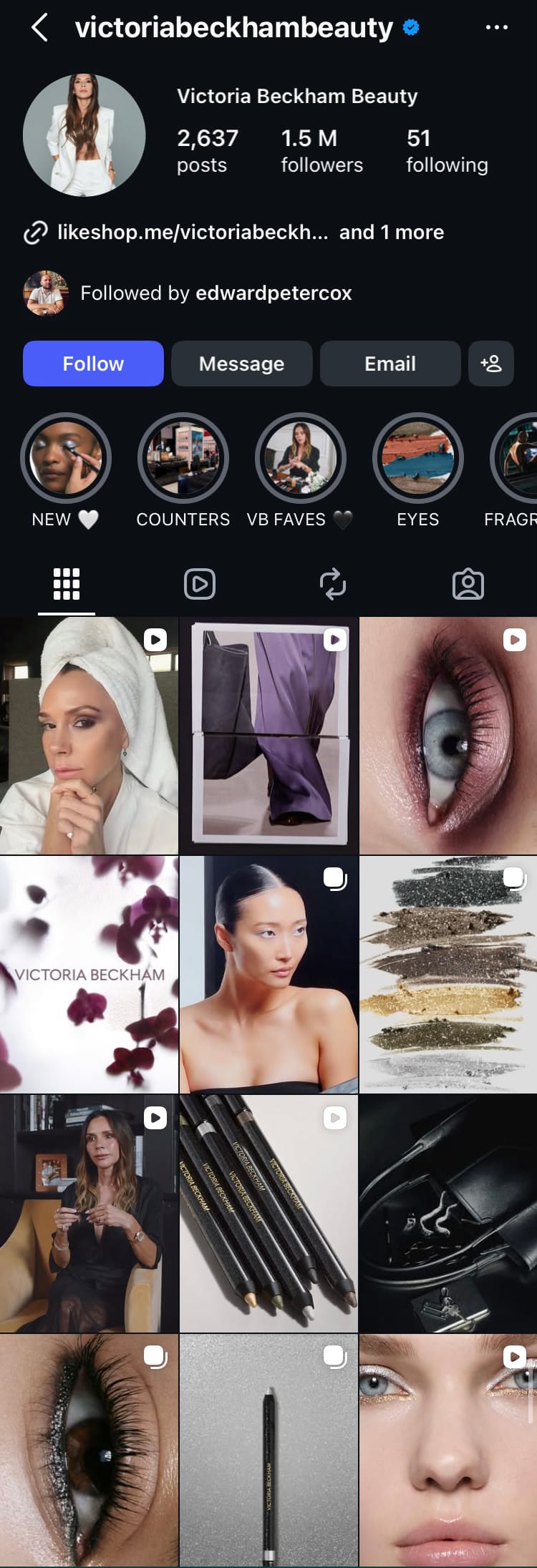Screen dimensions: 537x1568
Task: Go back using the top arrow
Action: [39, 28]
